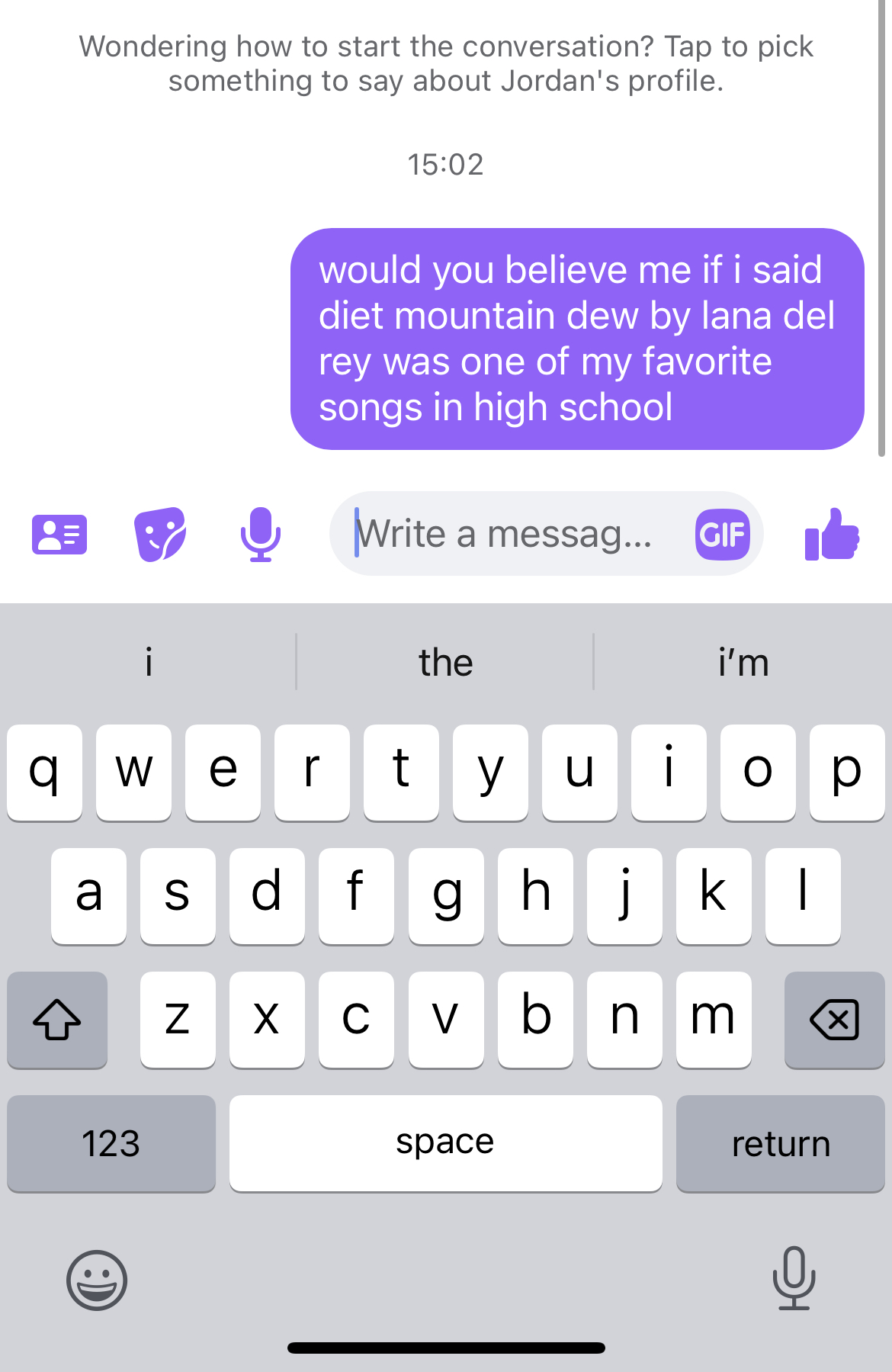Open the sticker picker icon
Viewport: 892px width, 1372px height.
coord(160,534)
